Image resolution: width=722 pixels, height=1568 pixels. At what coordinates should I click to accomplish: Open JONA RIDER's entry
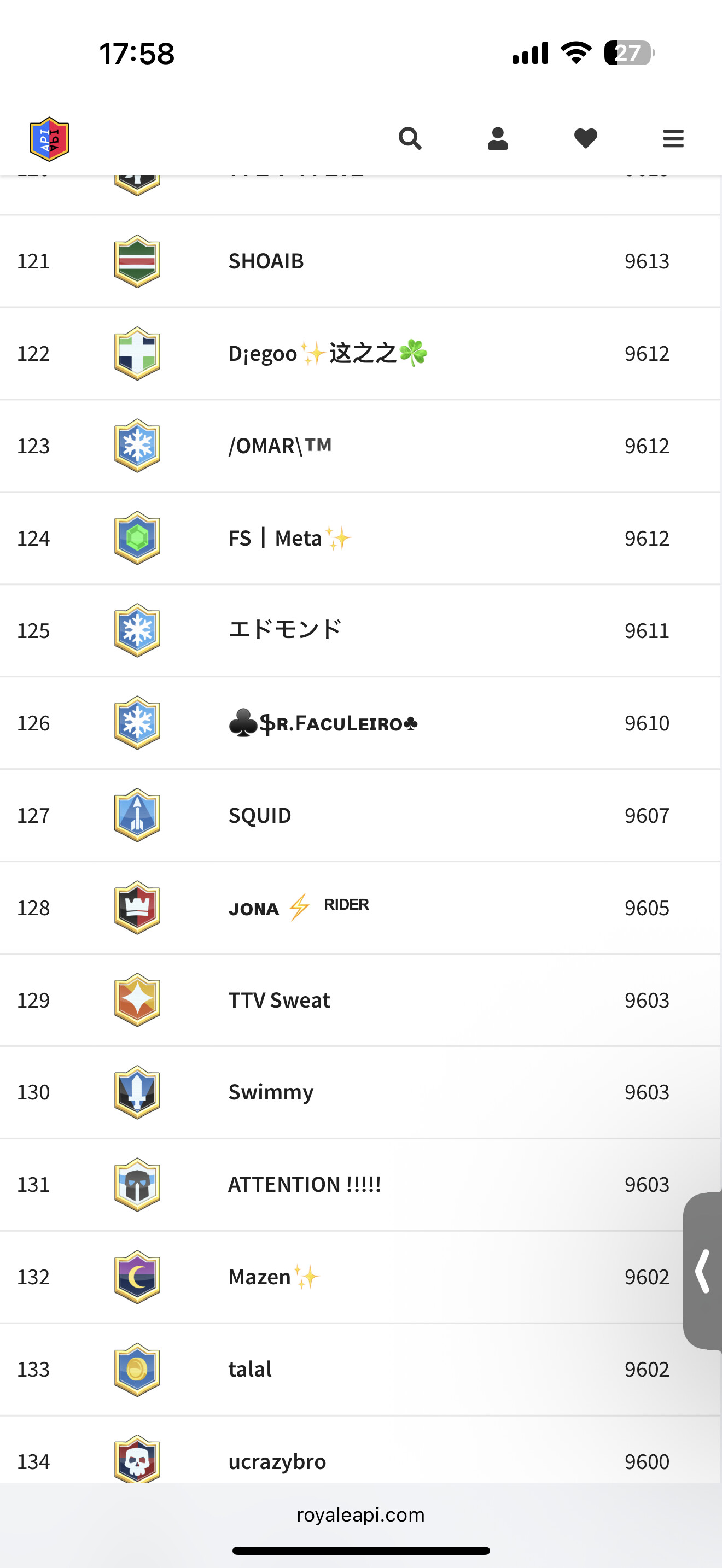[360, 908]
